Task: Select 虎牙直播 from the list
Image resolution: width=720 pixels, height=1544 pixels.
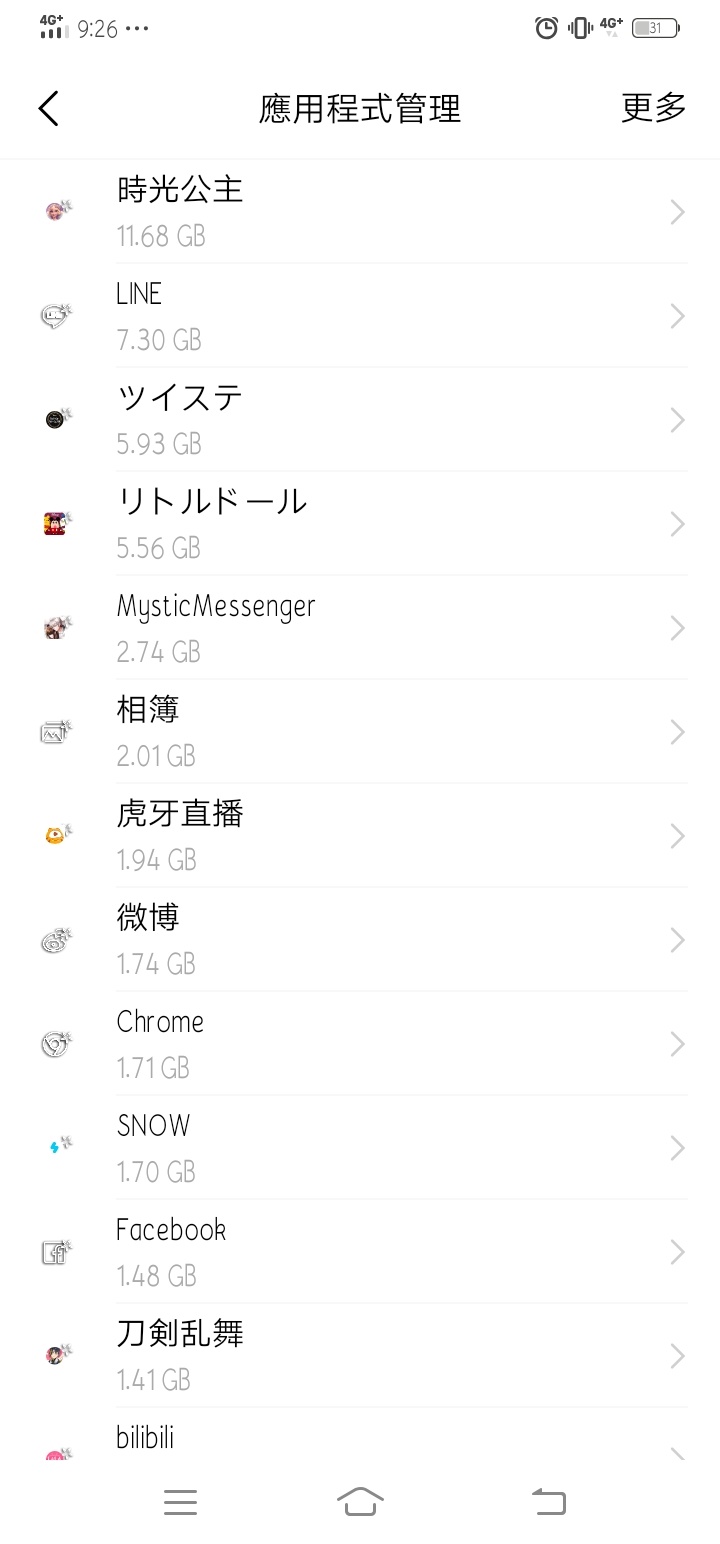Action: tap(360, 835)
